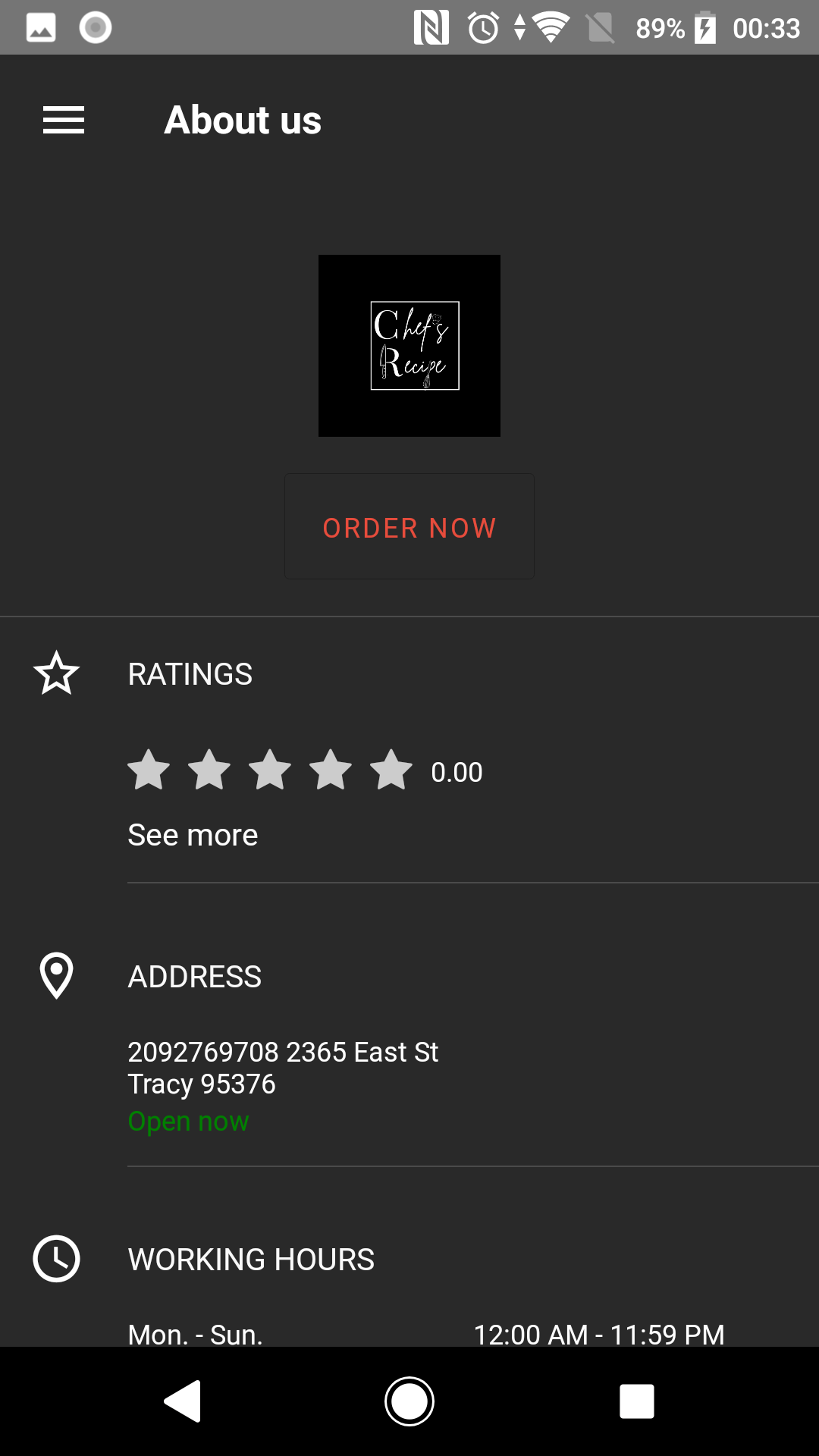Open the hamburger navigation menu
The width and height of the screenshot is (819, 1456).
point(64,121)
